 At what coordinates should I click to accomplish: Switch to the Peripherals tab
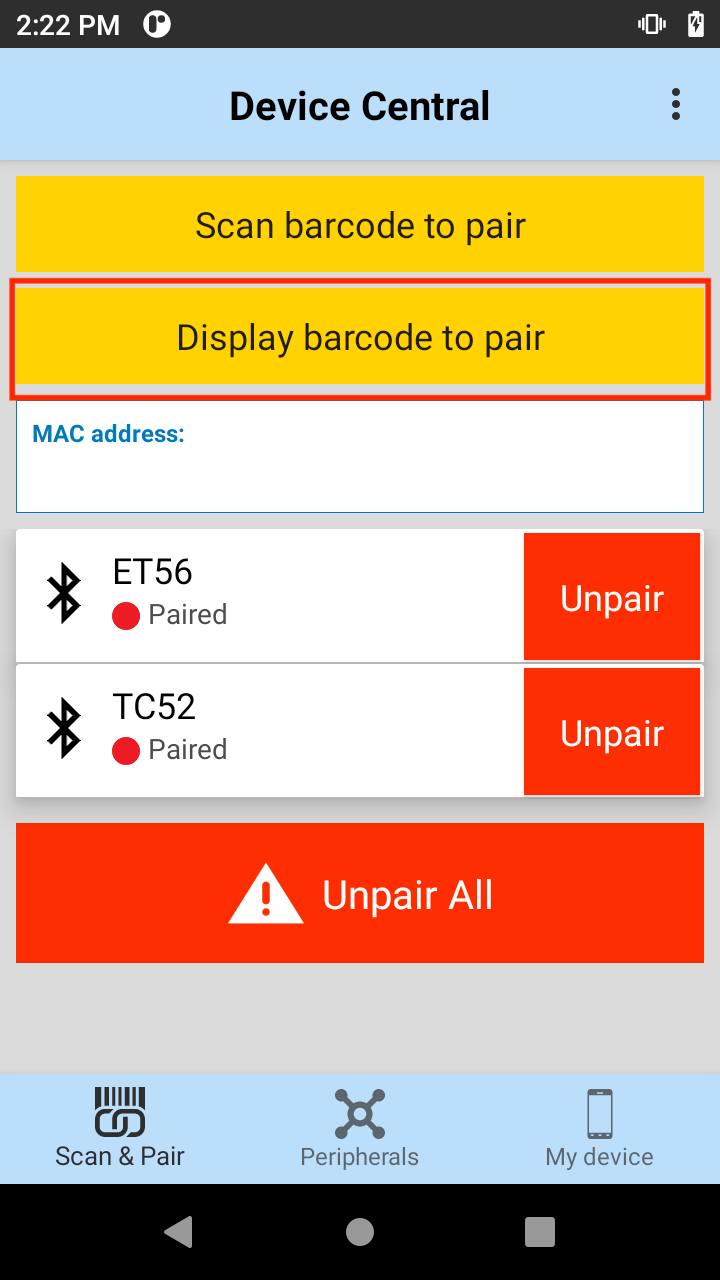360,1130
